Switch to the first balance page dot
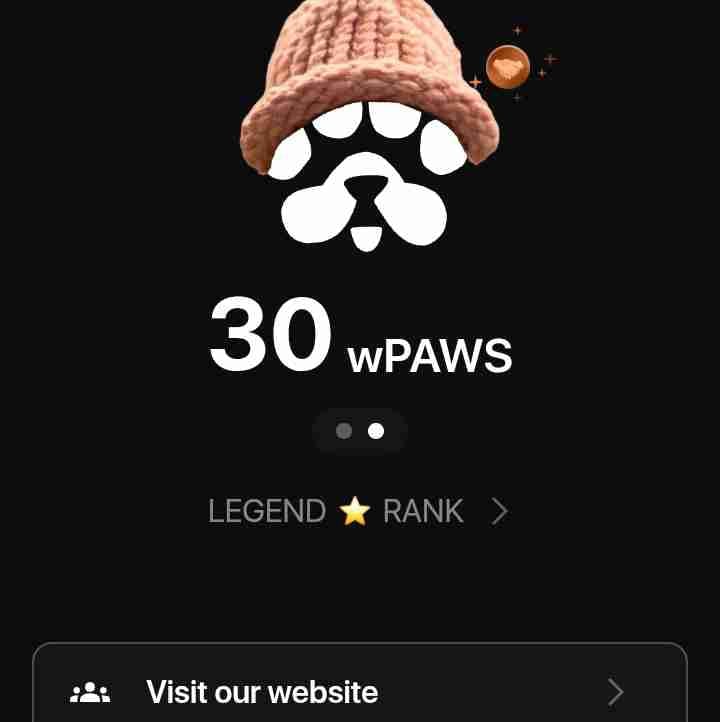This screenshot has height=722, width=720. 344,431
